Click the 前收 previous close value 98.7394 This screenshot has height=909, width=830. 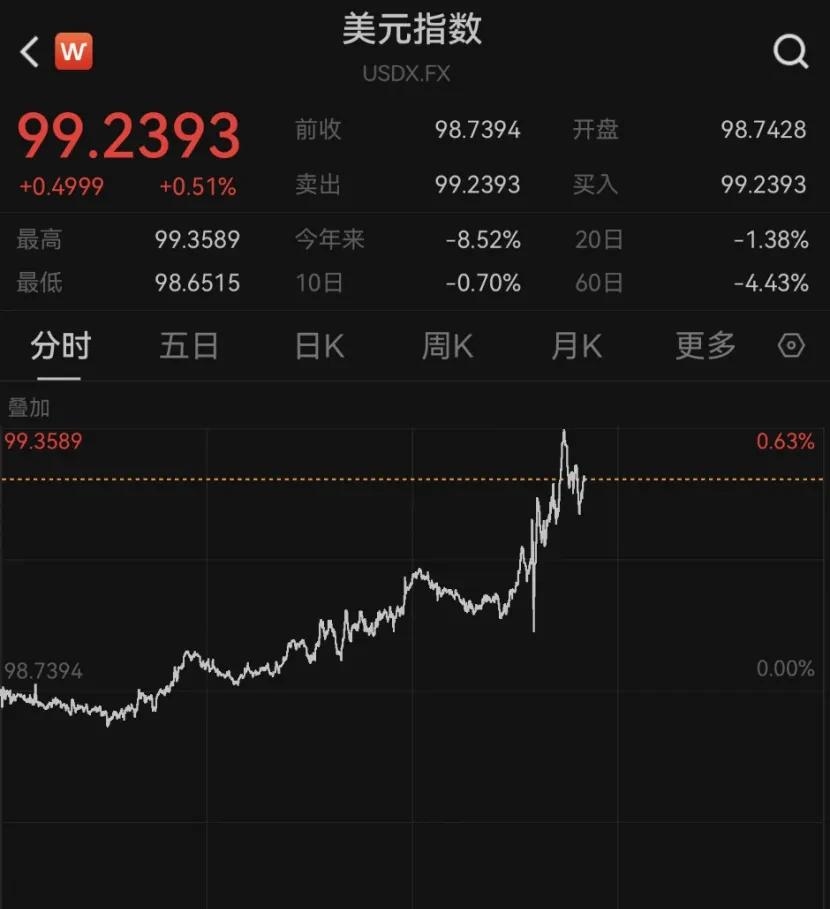477,130
